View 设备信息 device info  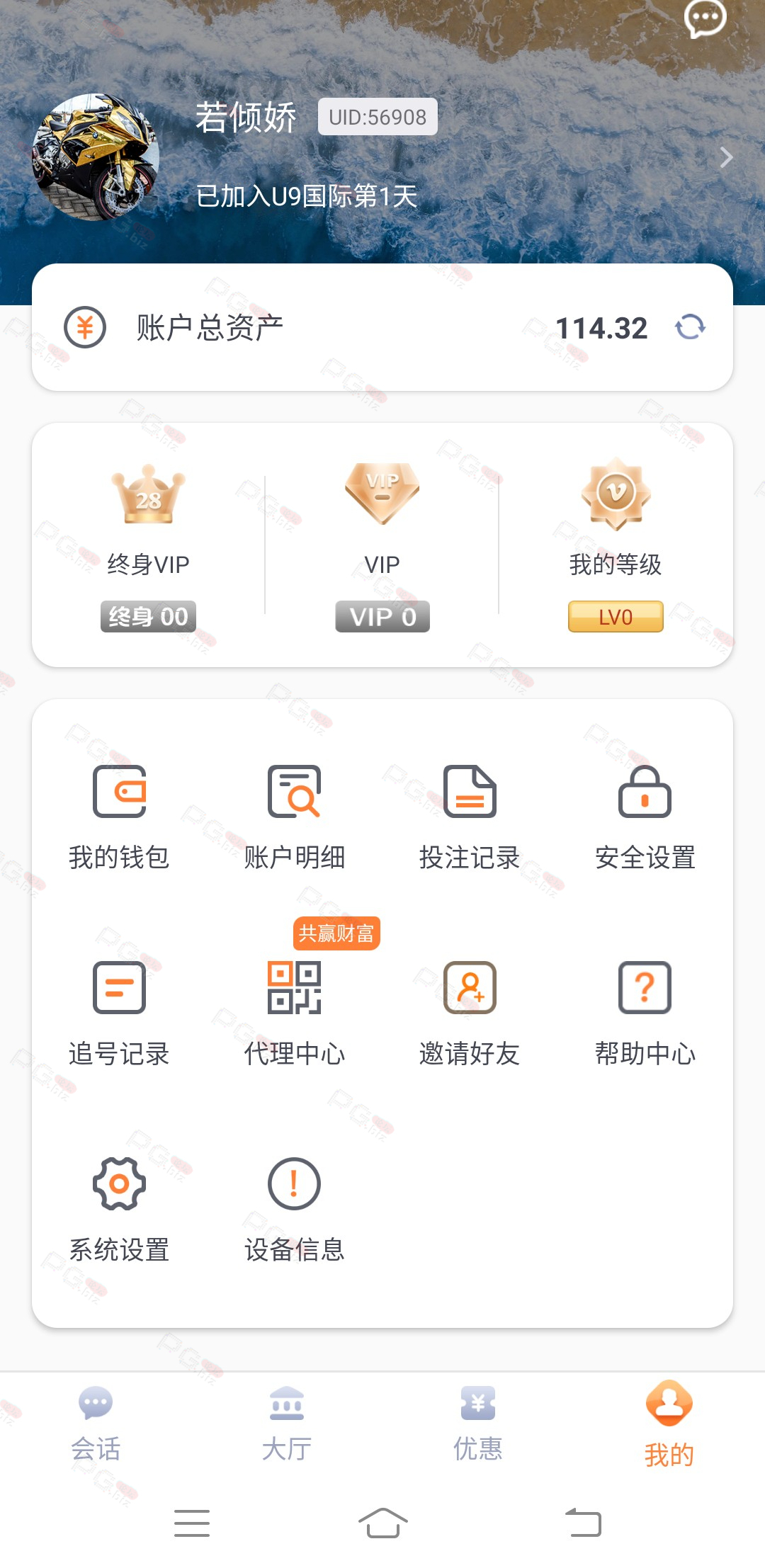click(x=294, y=1209)
